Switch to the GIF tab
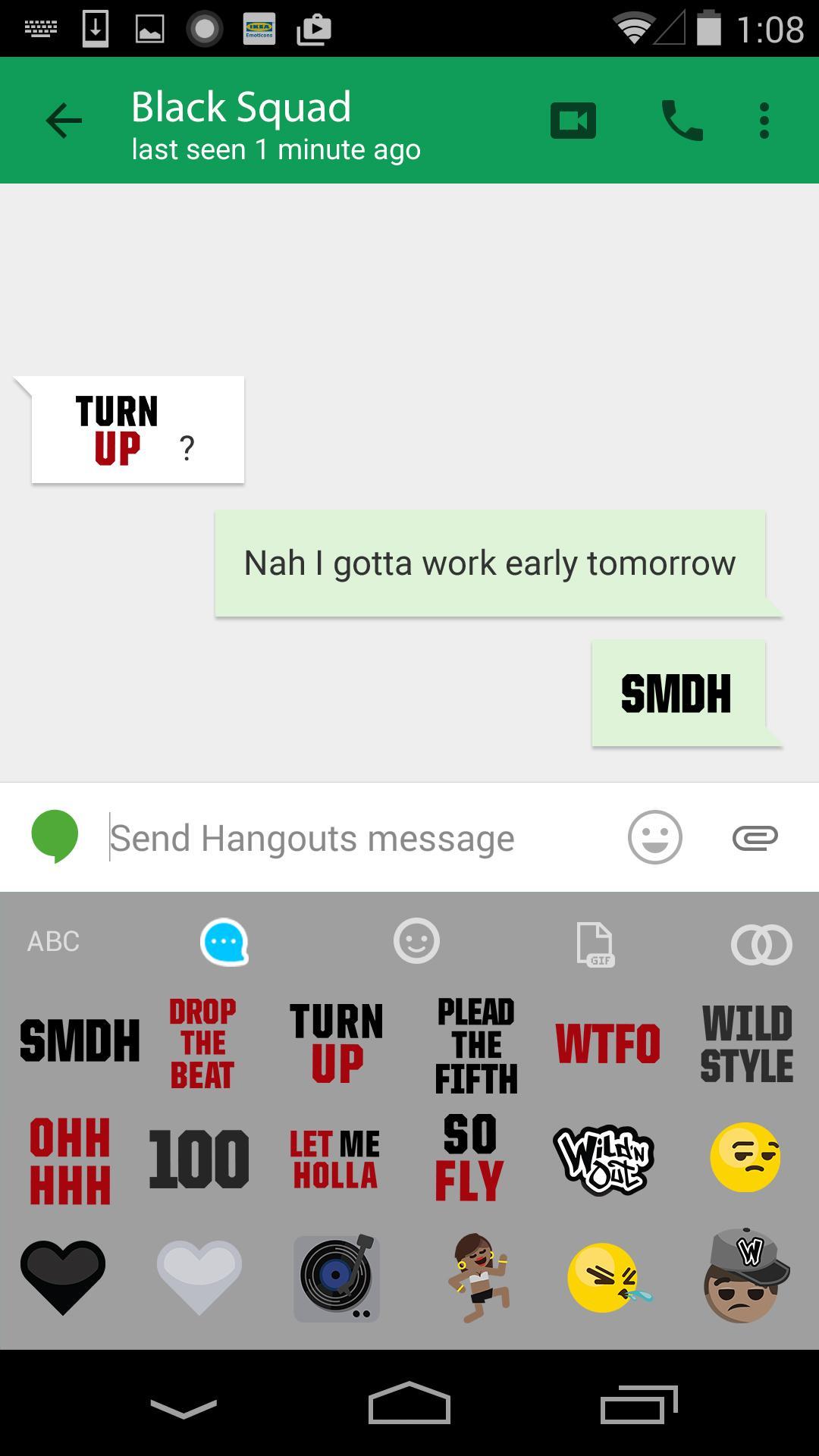Viewport: 819px width, 1456px height. pos(595,944)
